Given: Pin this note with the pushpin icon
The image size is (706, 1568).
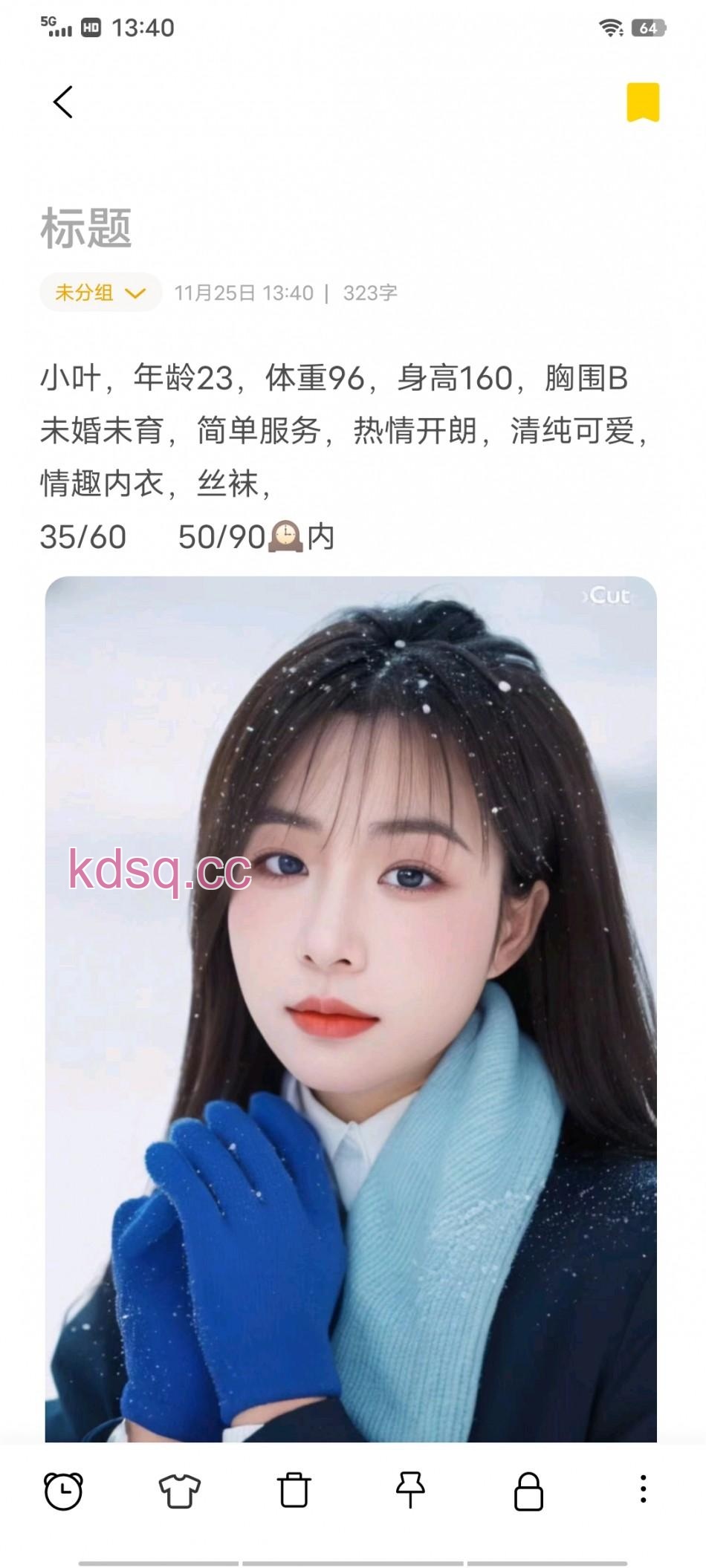Looking at the screenshot, I should click(x=409, y=1490).
